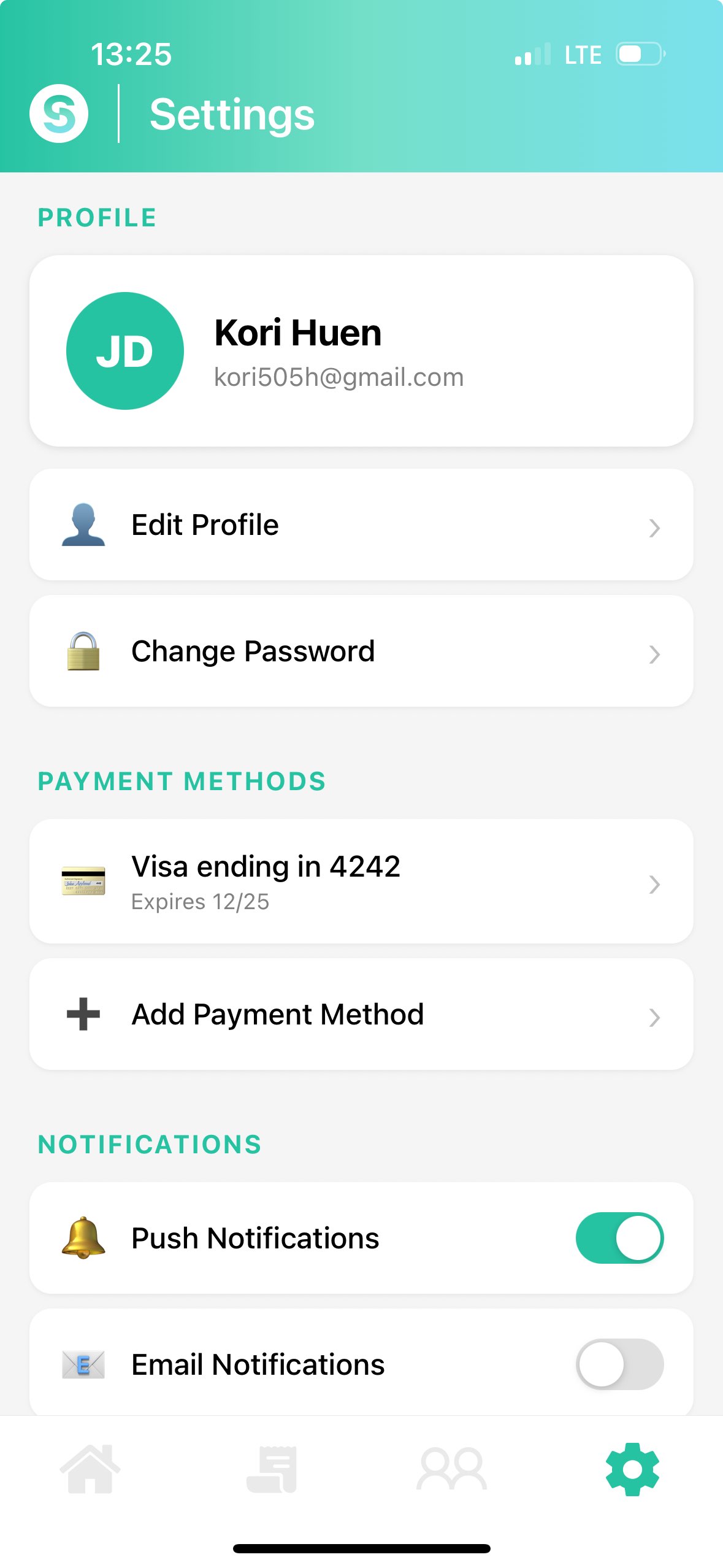
Task: Go to the receipts tab
Action: (271, 1469)
